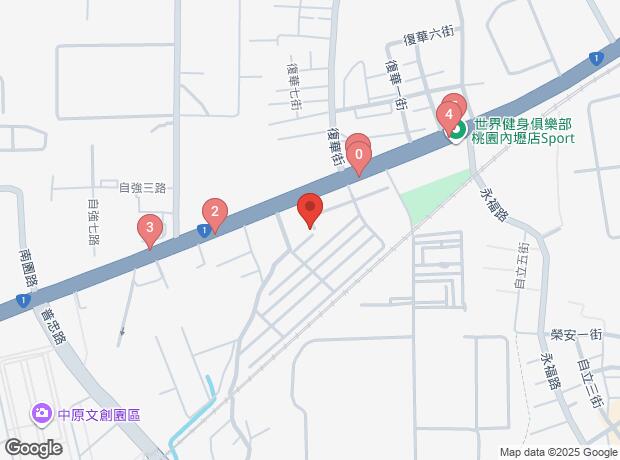
Task: Tap the unnumbered red location pin
Action: tap(310, 208)
